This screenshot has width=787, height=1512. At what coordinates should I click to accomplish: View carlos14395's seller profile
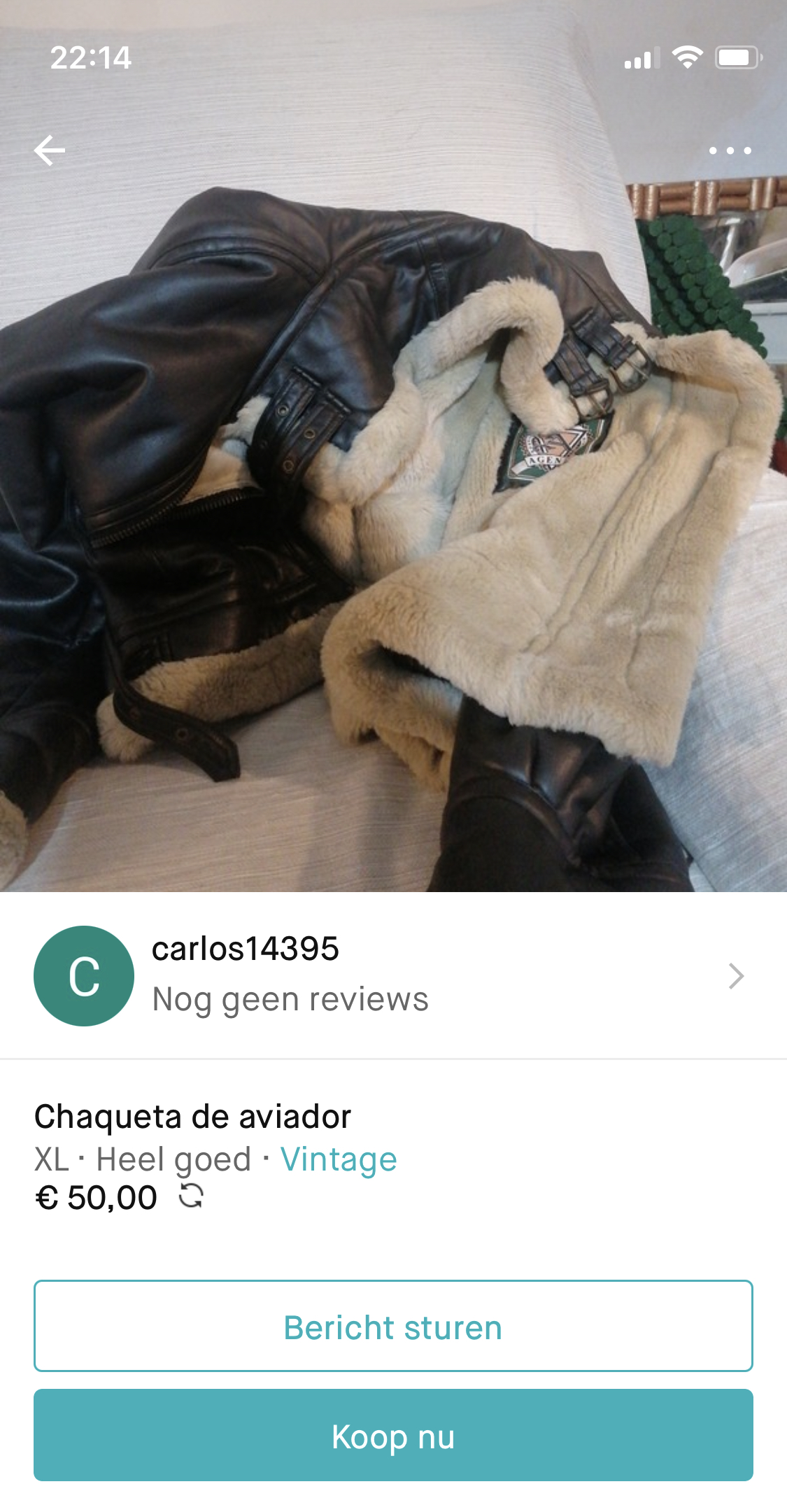point(393,975)
